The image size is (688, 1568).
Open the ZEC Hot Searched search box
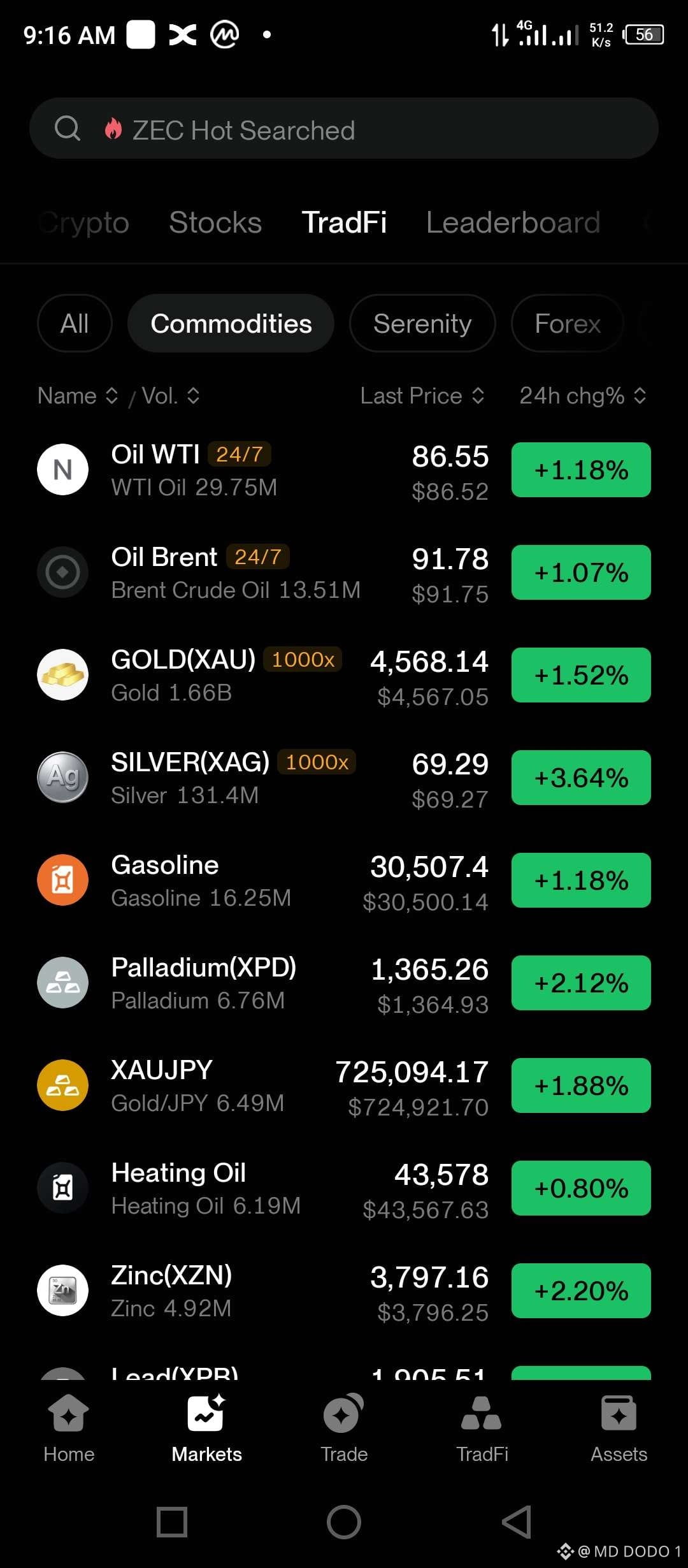pos(344,129)
